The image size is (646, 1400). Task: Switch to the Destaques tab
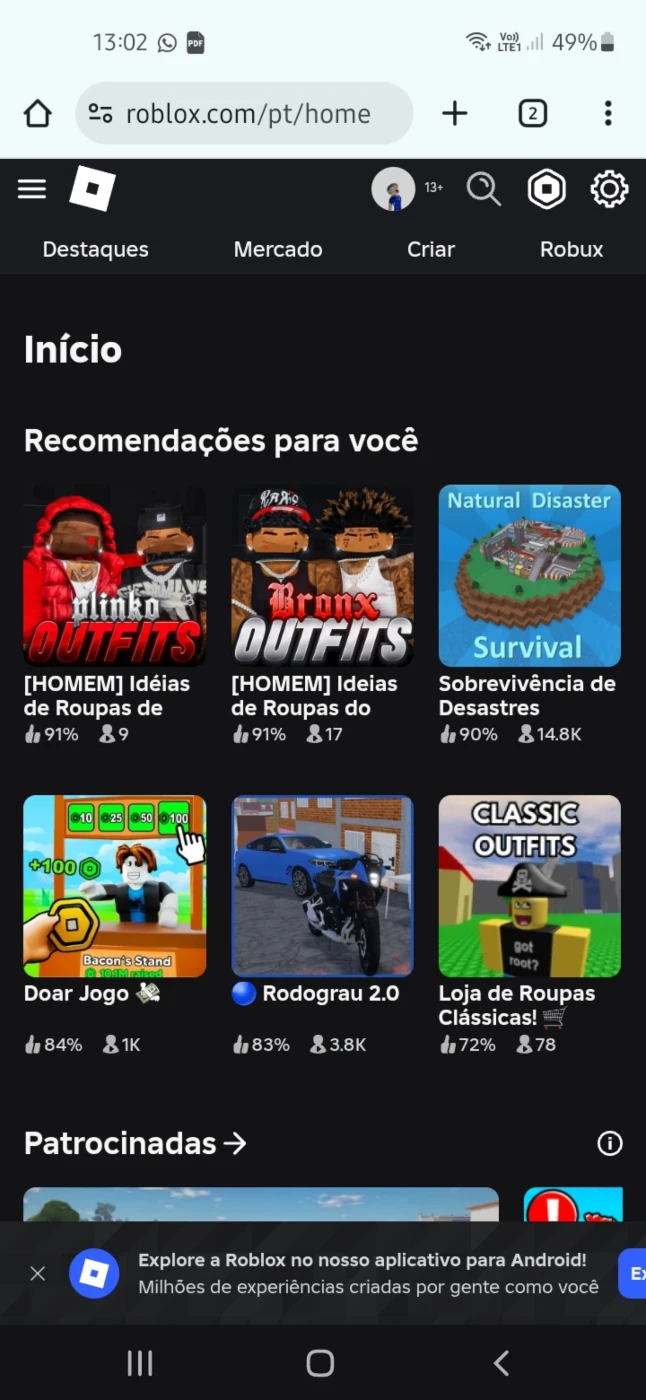[x=95, y=249]
